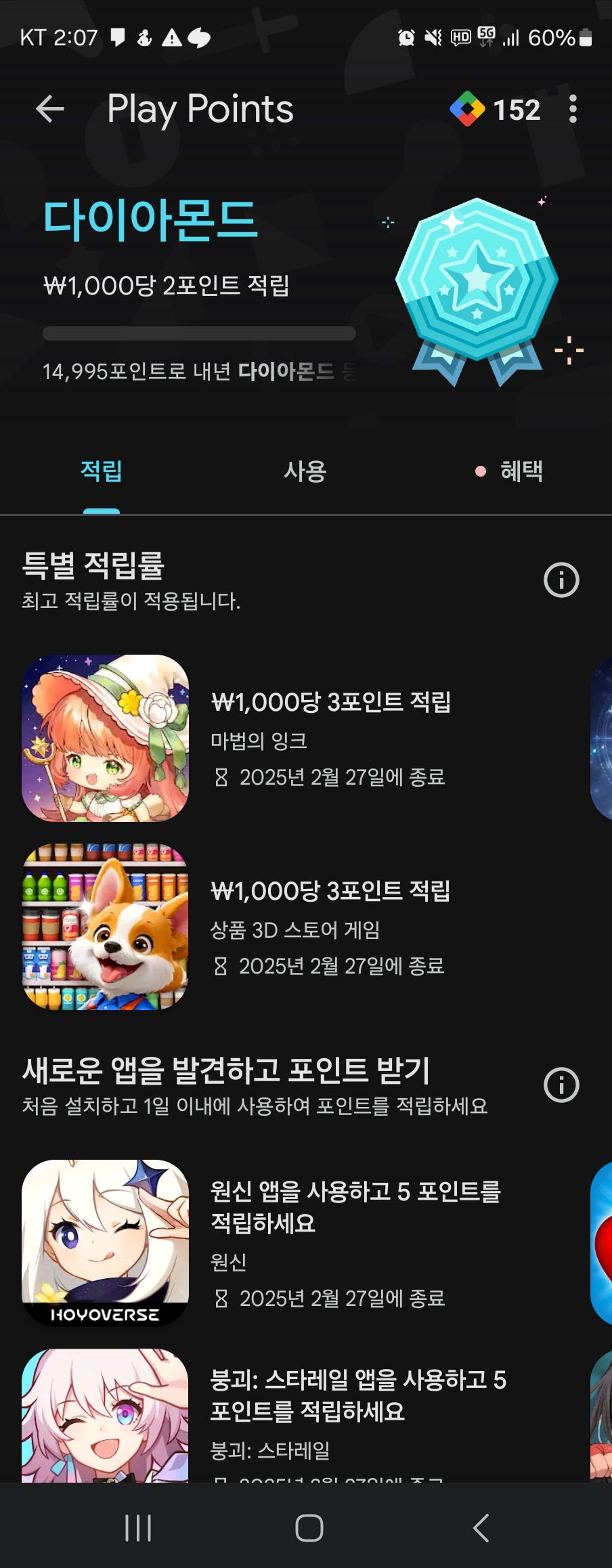Viewport: 612px width, 1568px height.
Task: Go back using the app bar arrow
Action: [x=50, y=109]
